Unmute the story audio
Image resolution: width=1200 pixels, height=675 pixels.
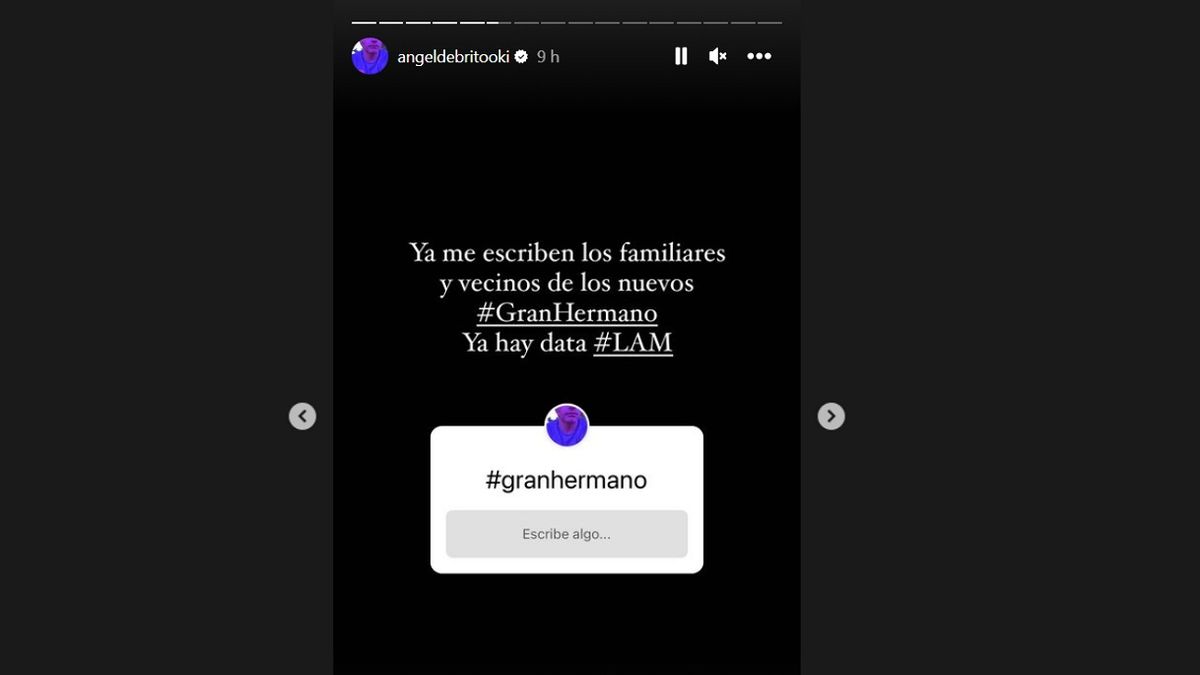[717, 56]
